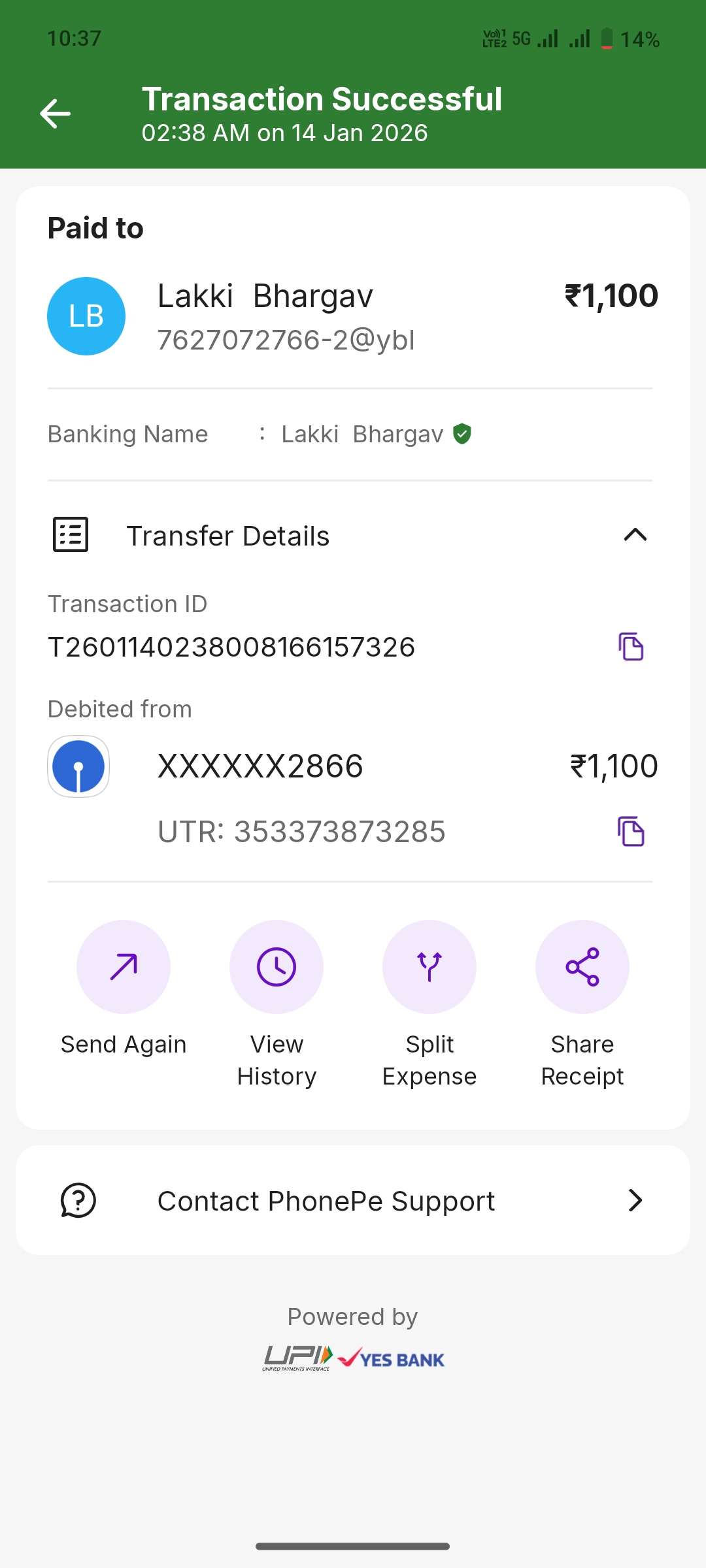
Task: Open Contact PhonePe Support
Action: [353, 1201]
